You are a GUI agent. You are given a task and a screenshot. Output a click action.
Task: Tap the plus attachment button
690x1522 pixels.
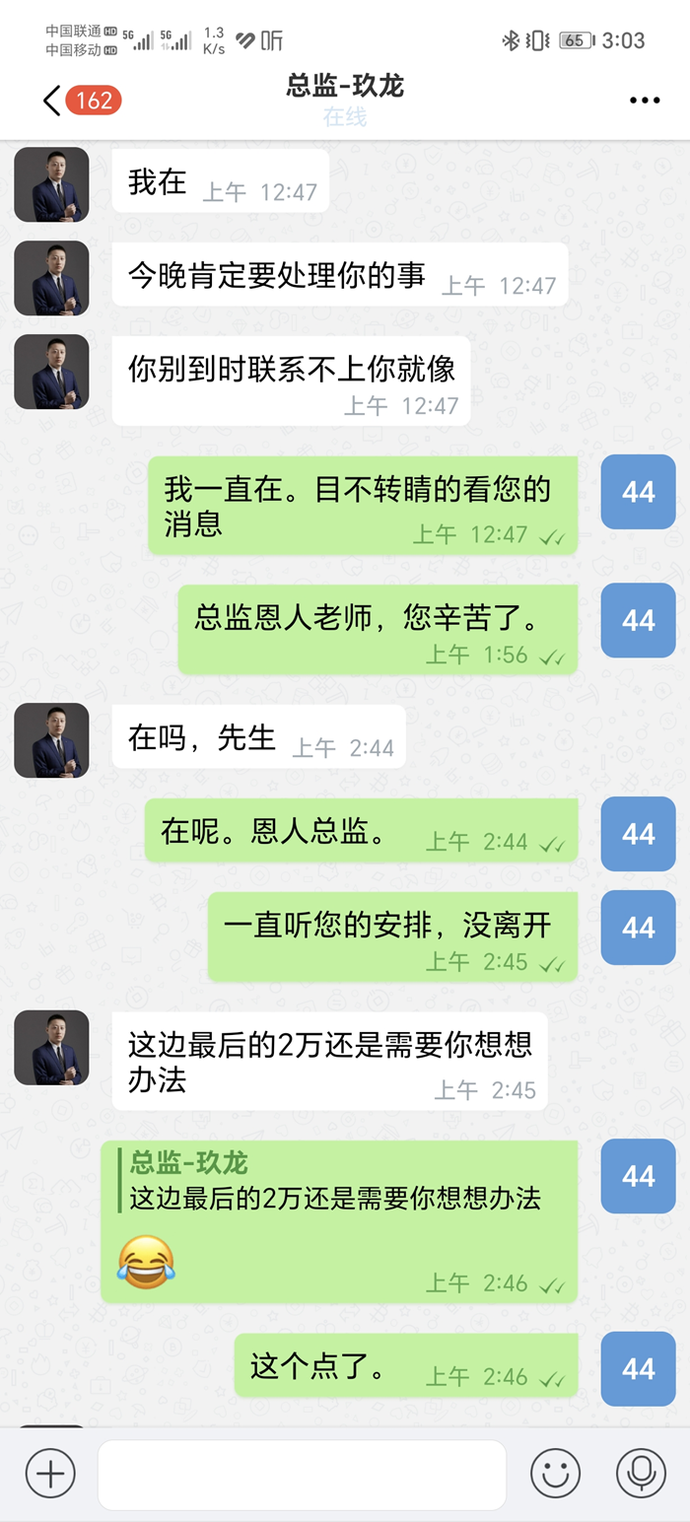click(x=50, y=1473)
